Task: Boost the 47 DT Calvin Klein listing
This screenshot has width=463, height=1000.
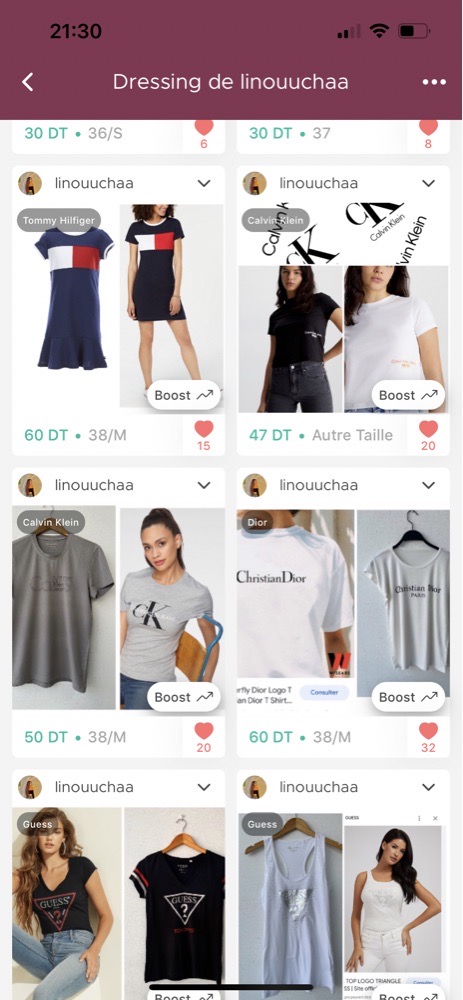Action: point(408,395)
